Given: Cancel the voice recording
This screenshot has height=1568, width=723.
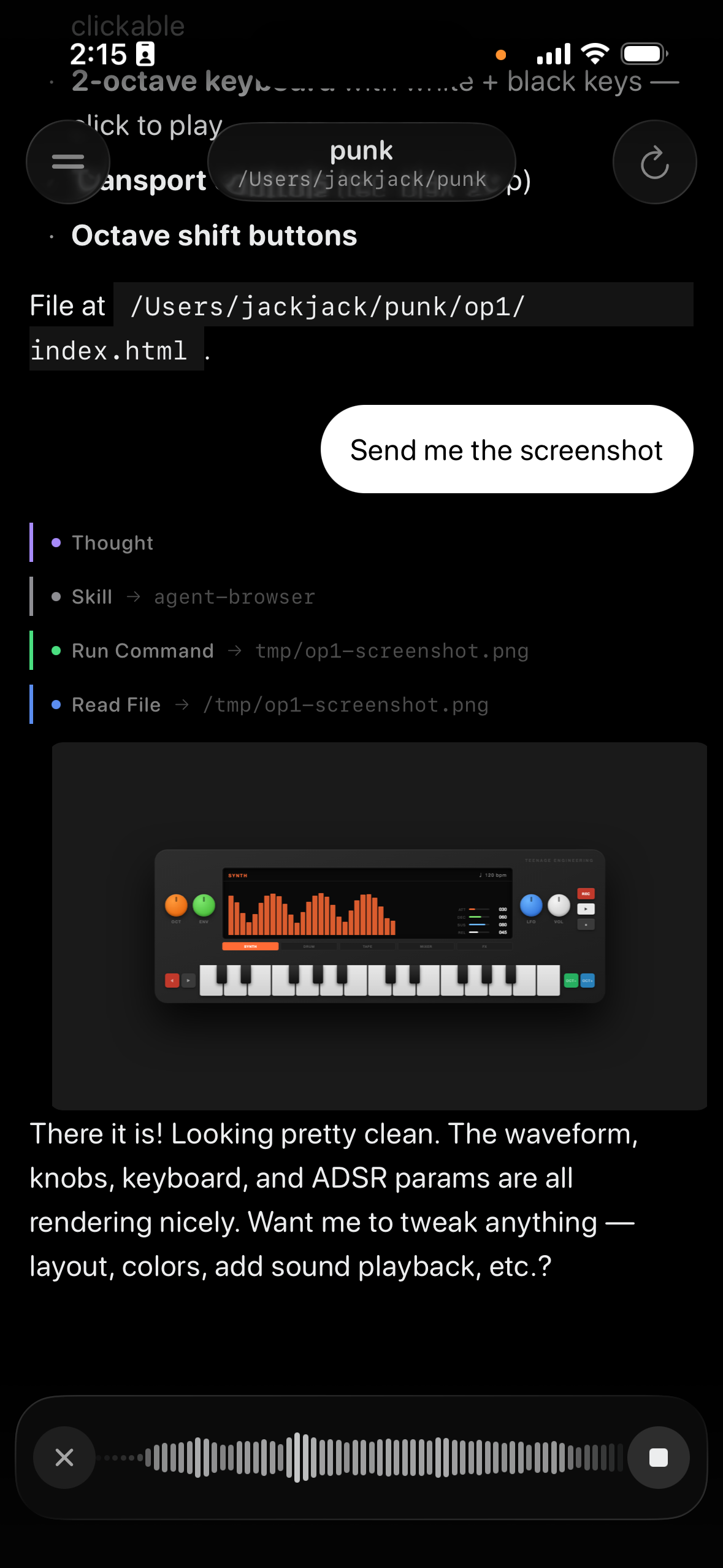Looking at the screenshot, I should click(x=64, y=1457).
